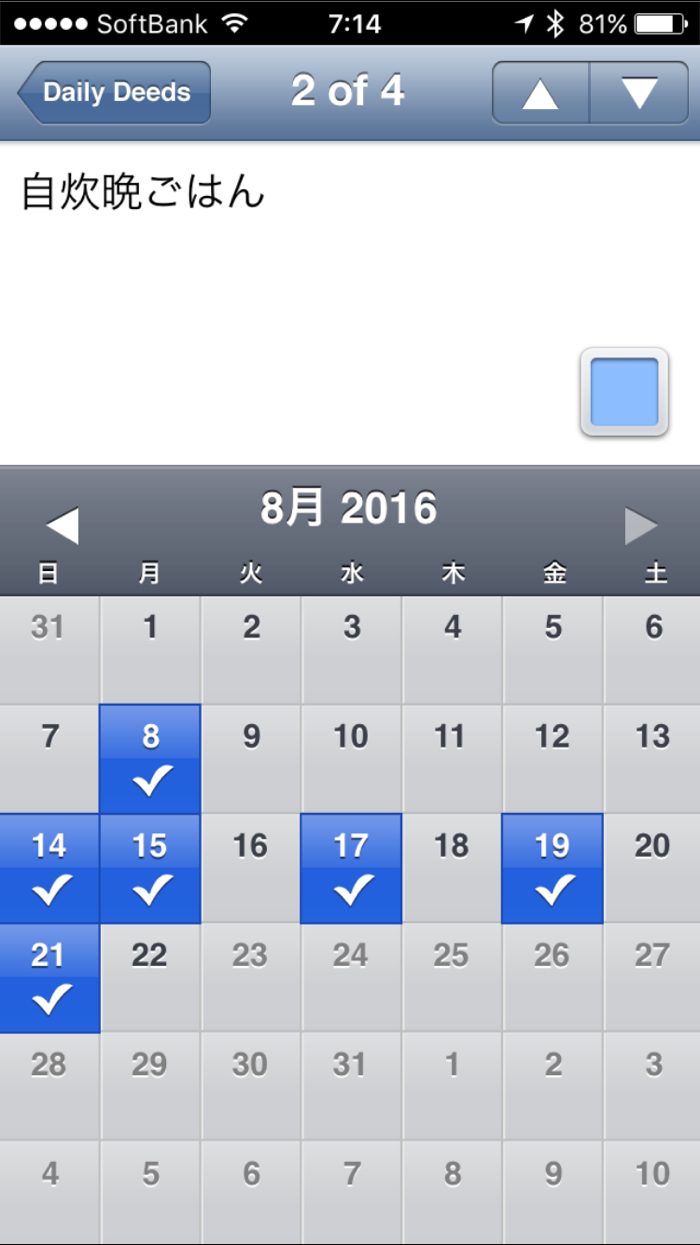Mark August 1 as done

pyautogui.click(x=150, y=649)
